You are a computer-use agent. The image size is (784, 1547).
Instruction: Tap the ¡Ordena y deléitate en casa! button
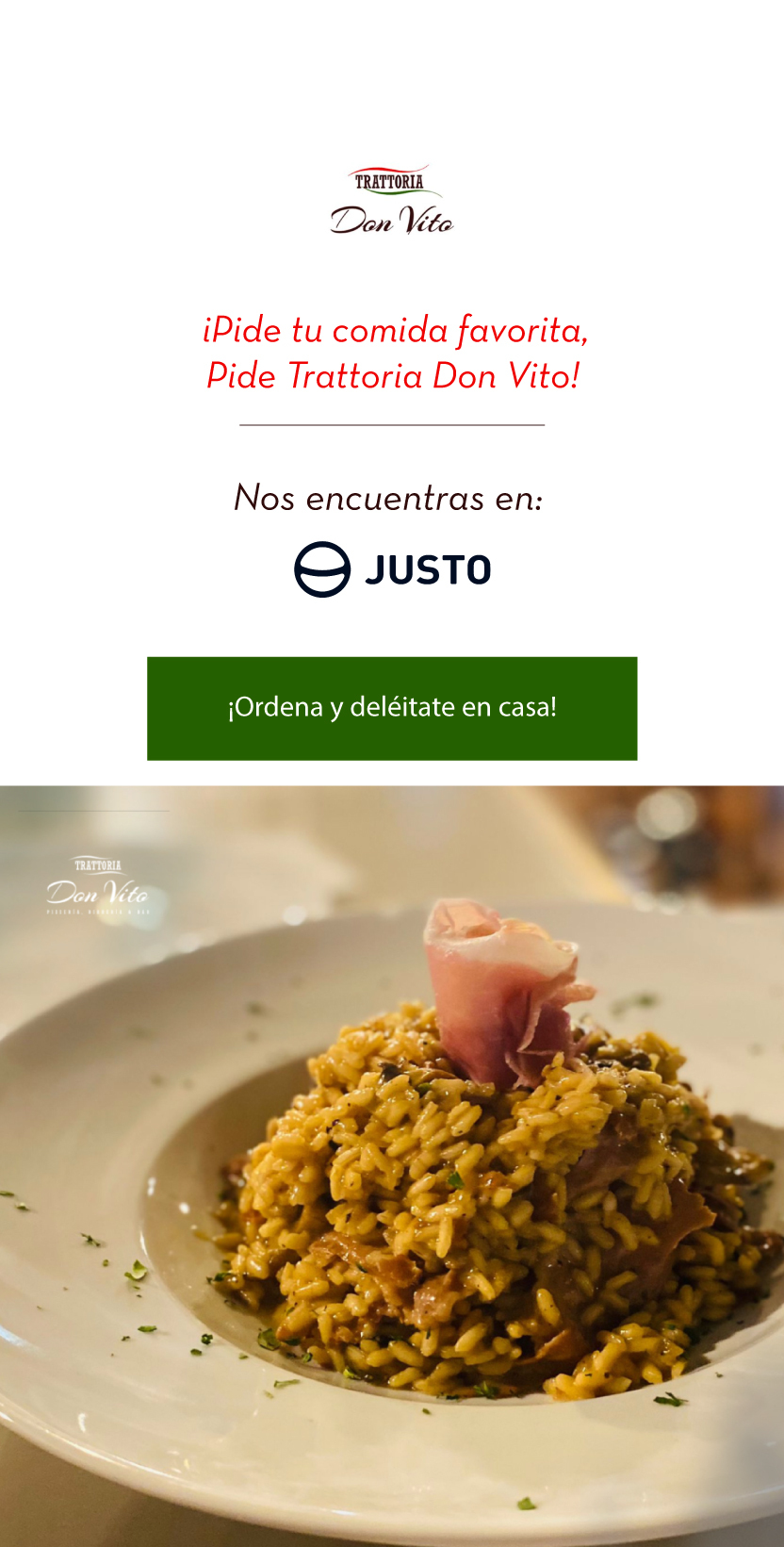(392, 708)
